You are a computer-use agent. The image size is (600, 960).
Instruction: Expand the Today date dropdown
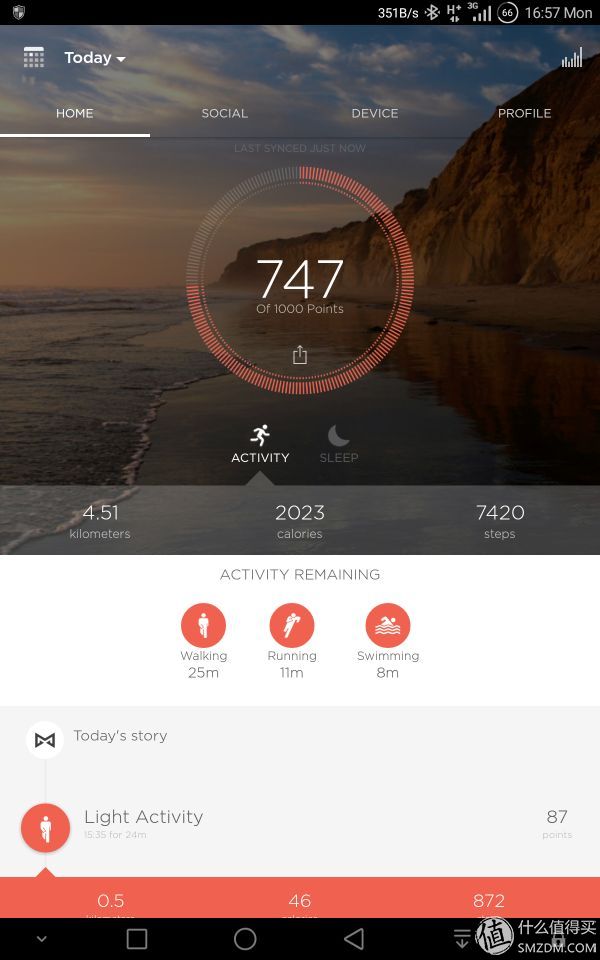[95, 58]
